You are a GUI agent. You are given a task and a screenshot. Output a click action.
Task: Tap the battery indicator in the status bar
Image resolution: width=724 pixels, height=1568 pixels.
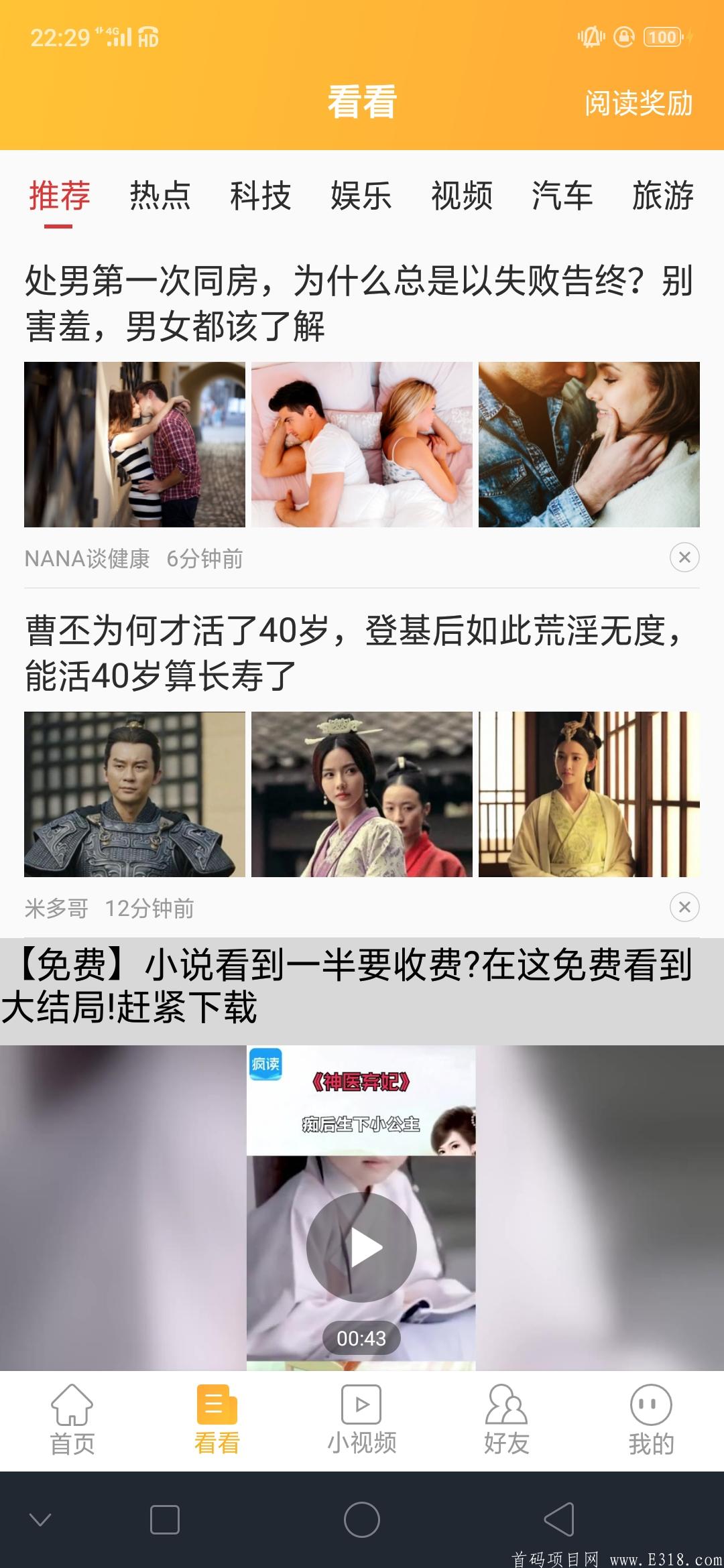[x=660, y=37]
